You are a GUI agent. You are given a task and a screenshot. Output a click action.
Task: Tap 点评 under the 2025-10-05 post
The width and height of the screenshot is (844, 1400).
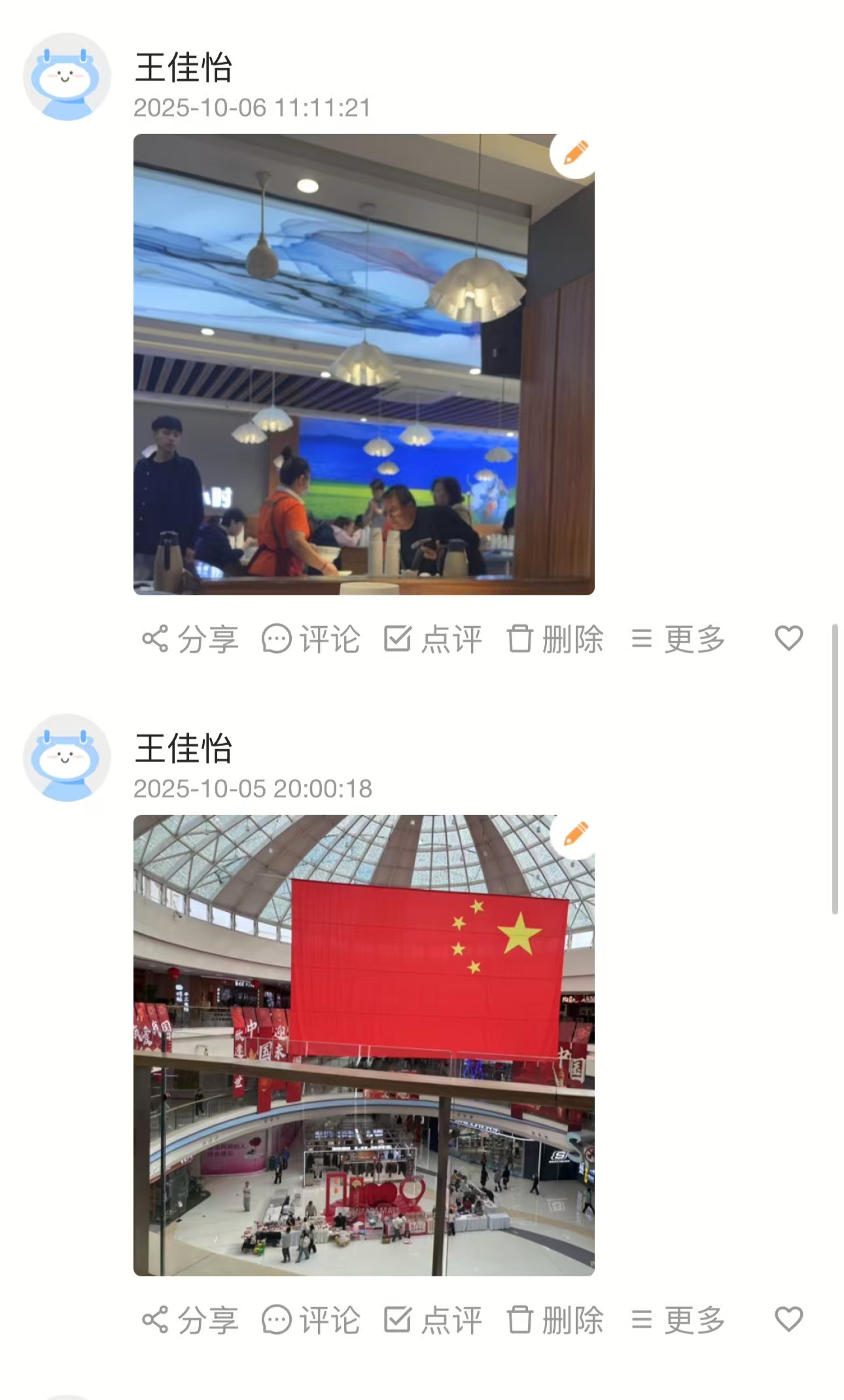[x=432, y=1320]
